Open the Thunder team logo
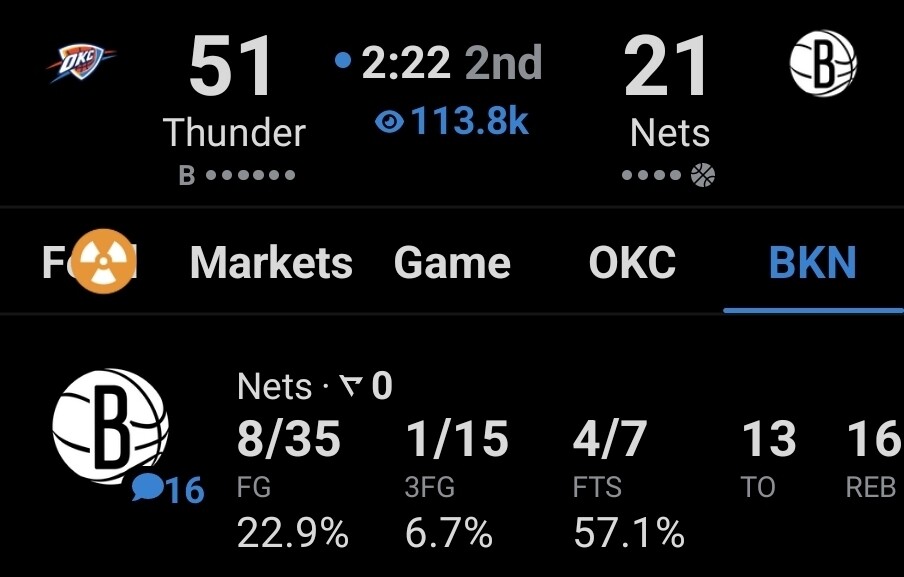 point(81,63)
